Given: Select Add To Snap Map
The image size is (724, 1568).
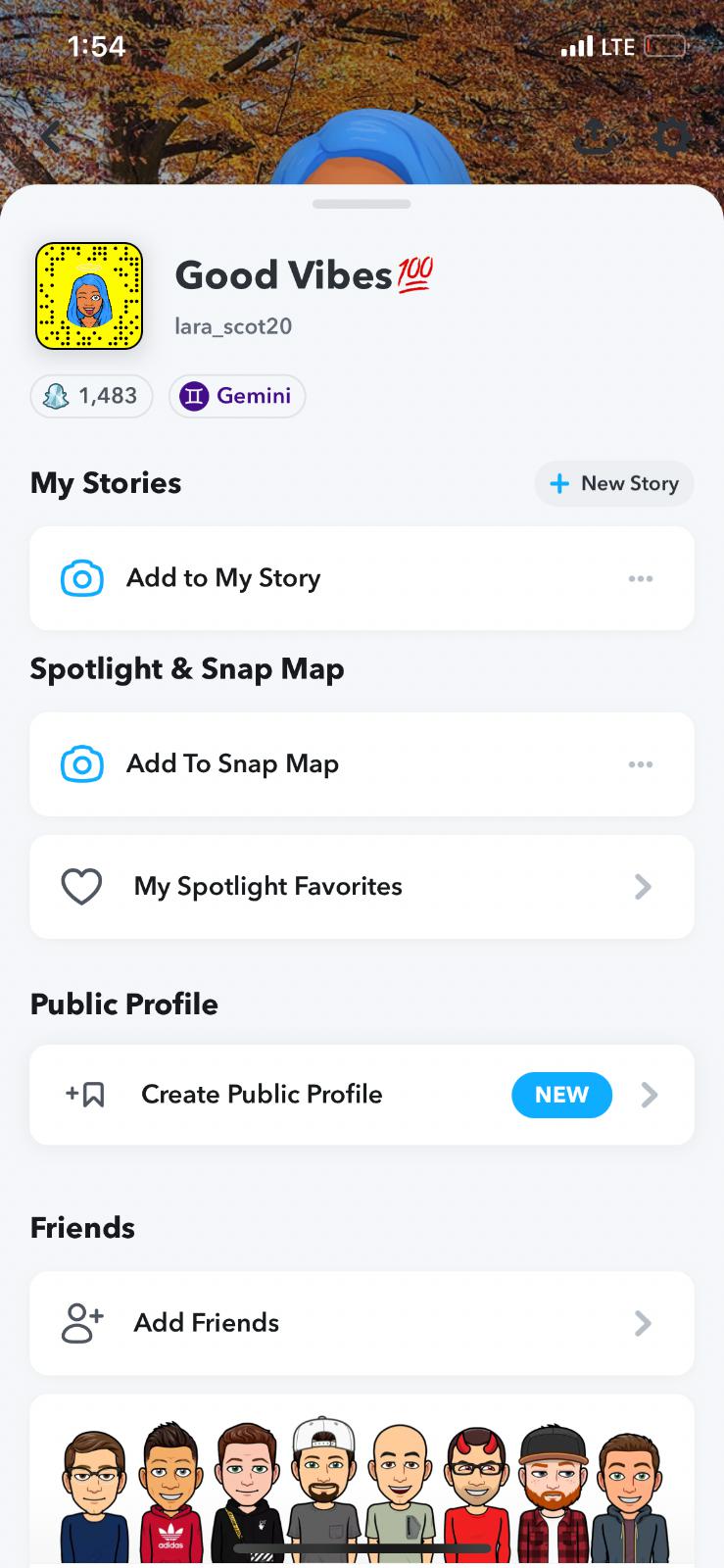Looking at the screenshot, I should 362,764.
